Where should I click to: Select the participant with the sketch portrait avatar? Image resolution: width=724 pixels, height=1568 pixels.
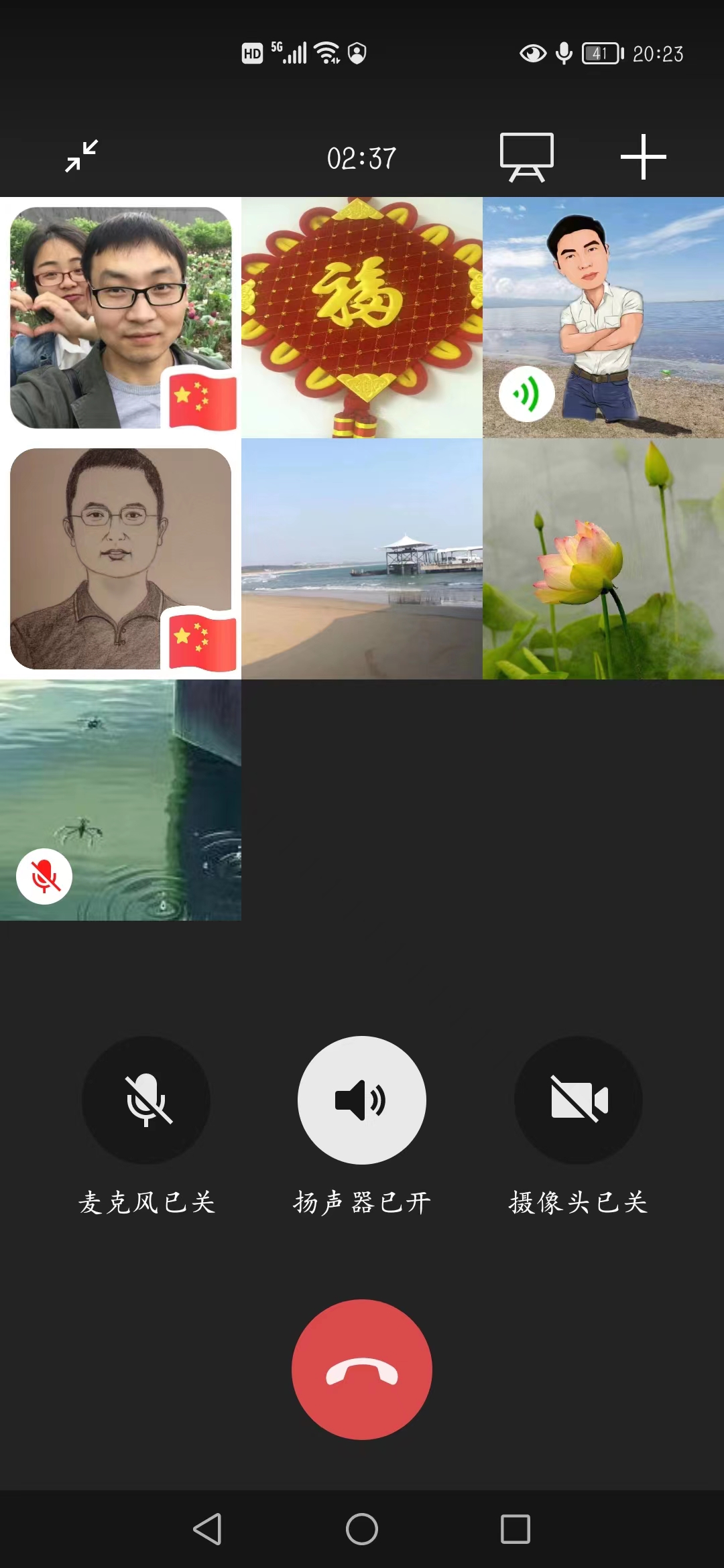121,559
